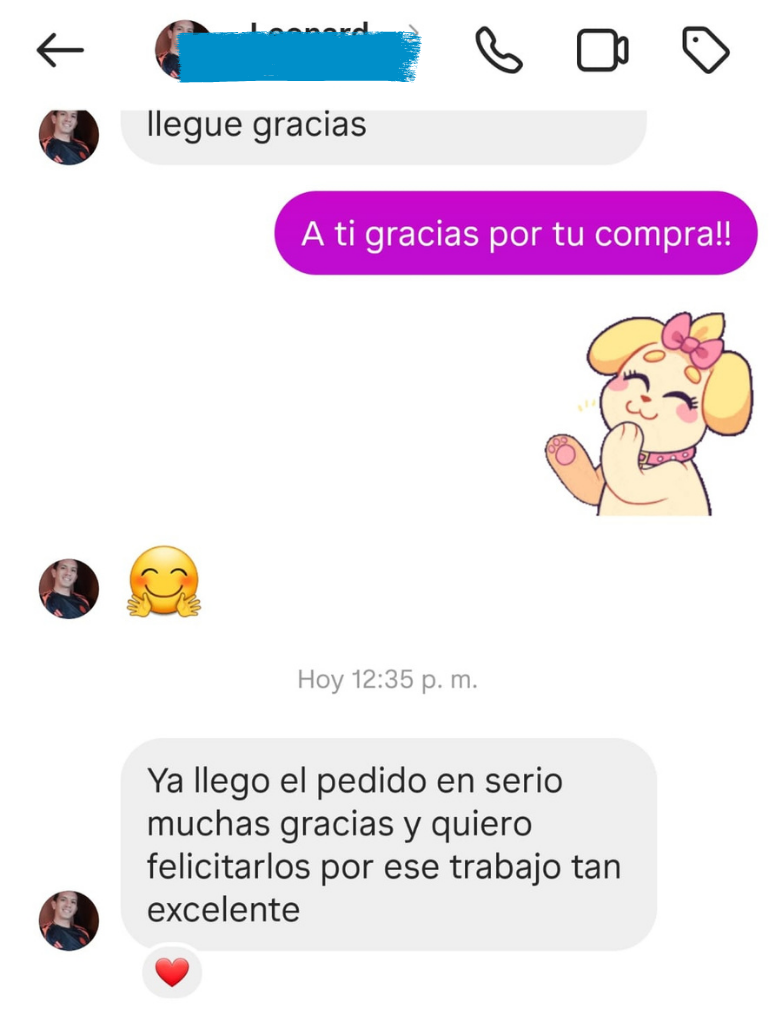Go back using the arrow icon
Viewport: 775px width, 1024px height.
pyautogui.click(x=60, y=50)
